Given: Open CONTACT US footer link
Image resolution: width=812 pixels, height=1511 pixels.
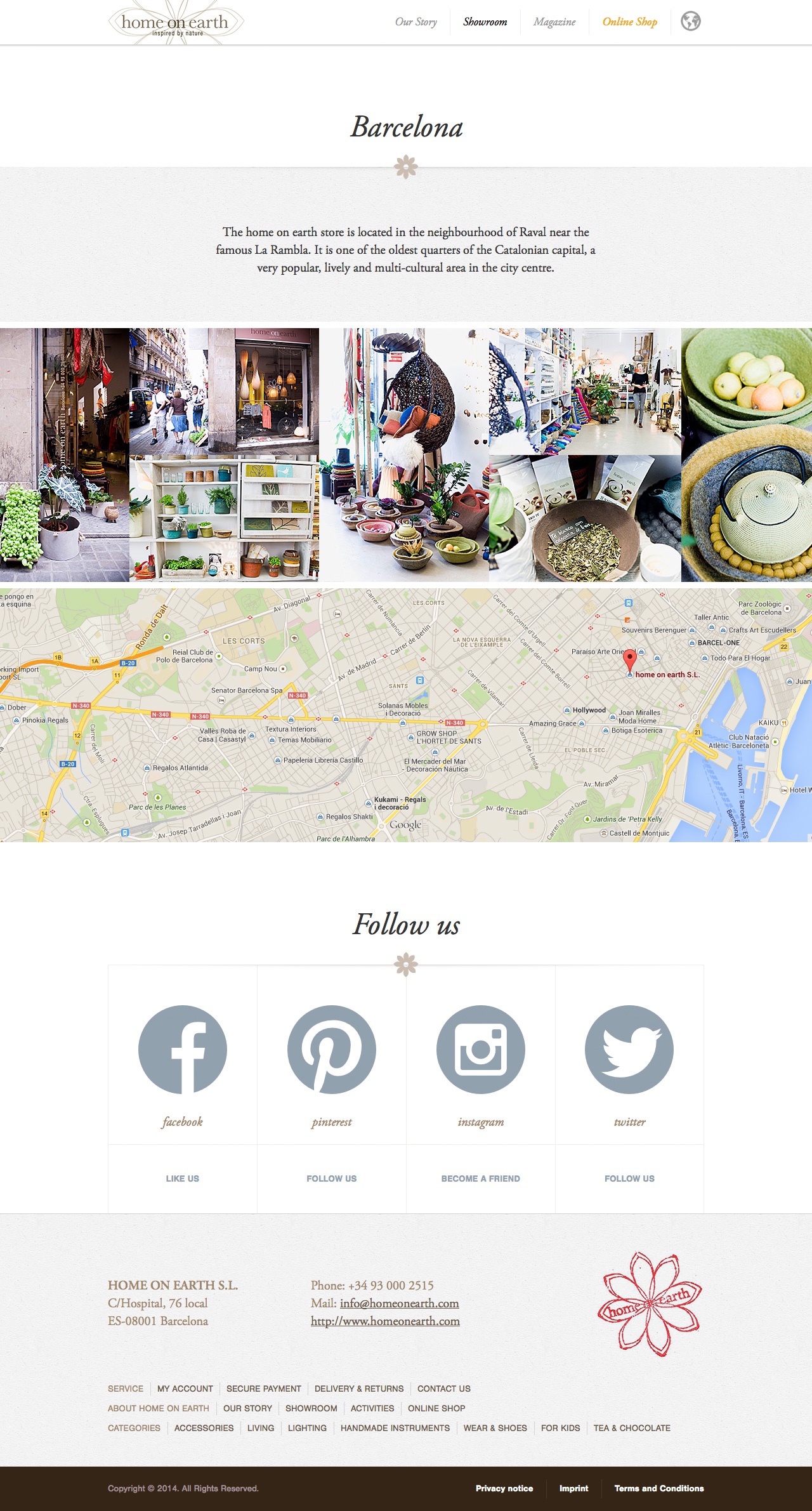Looking at the screenshot, I should point(444,1389).
